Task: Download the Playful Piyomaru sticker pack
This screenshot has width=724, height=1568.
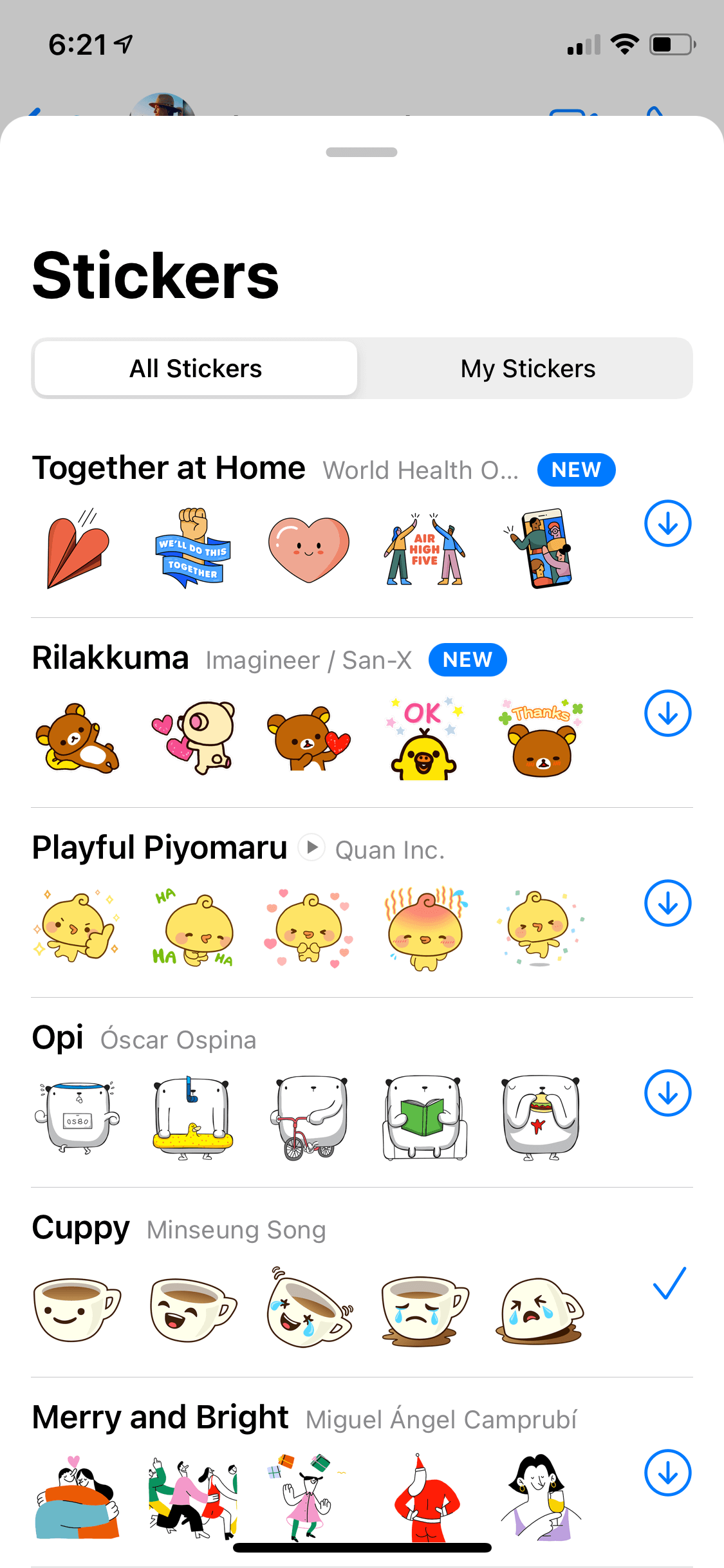Action: point(667,903)
